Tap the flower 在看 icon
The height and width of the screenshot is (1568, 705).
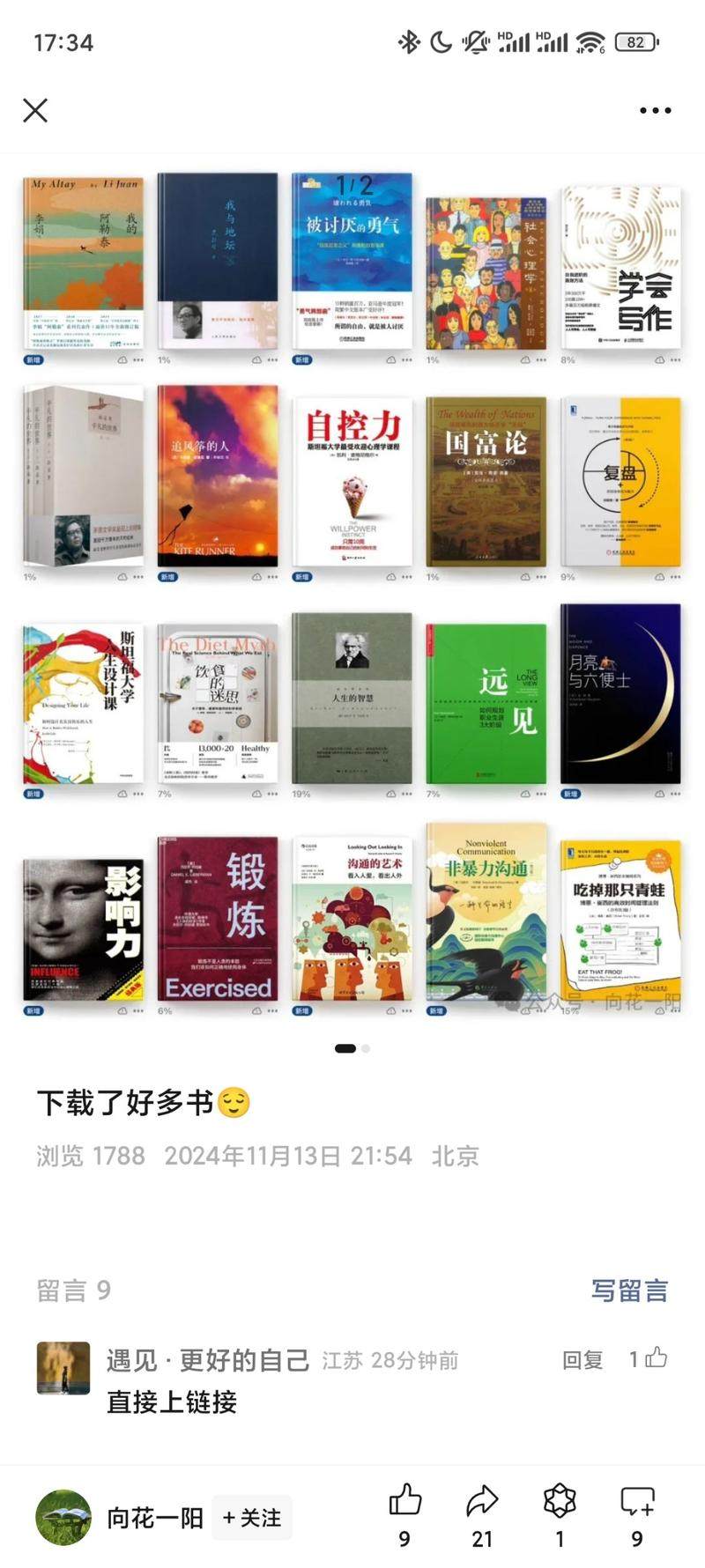[x=560, y=1502]
